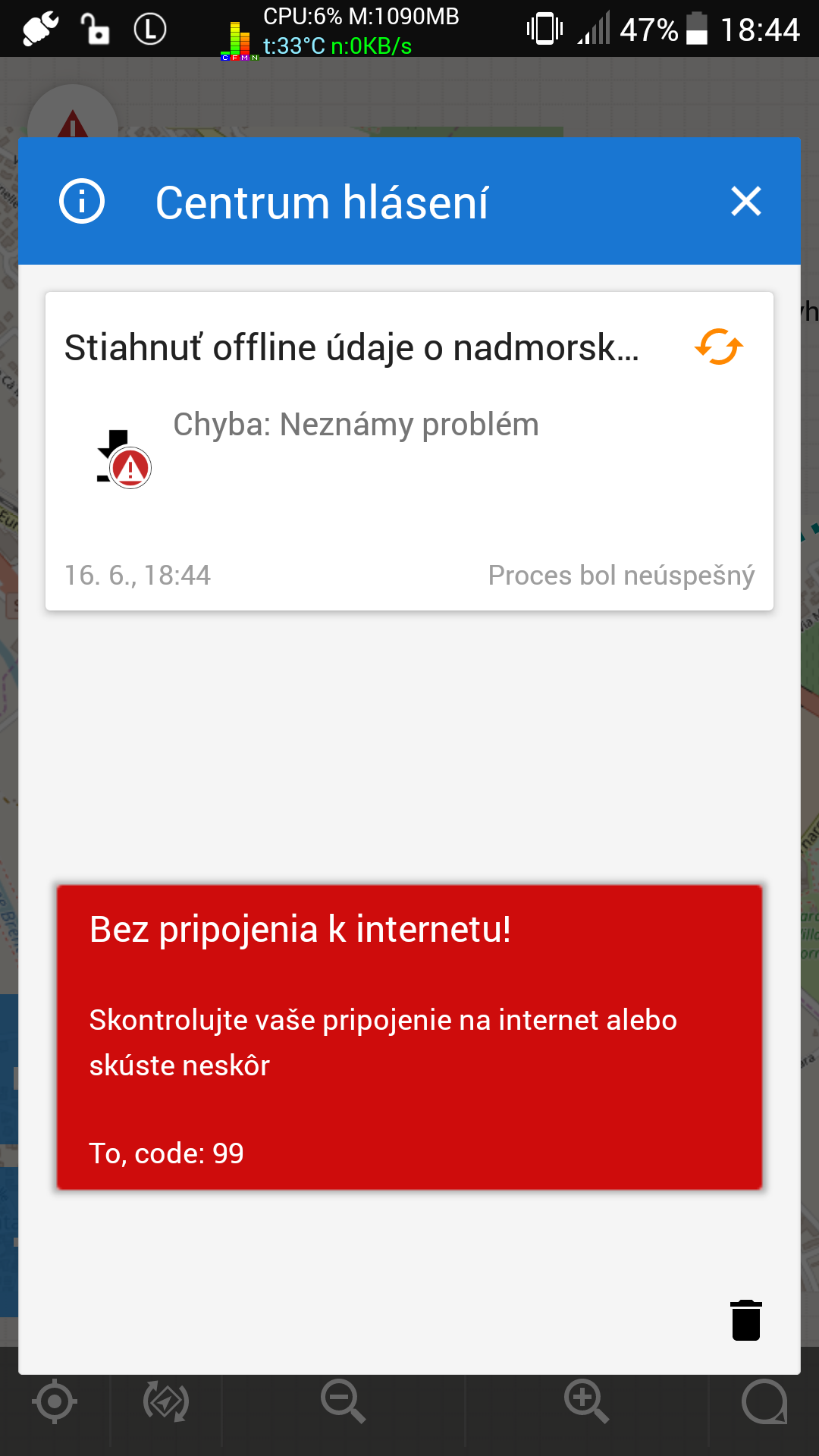Retry the failed offline elevation download
The height and width of the screenshot is (1456, 819).
pyautogui.click(x=718, y=347)
